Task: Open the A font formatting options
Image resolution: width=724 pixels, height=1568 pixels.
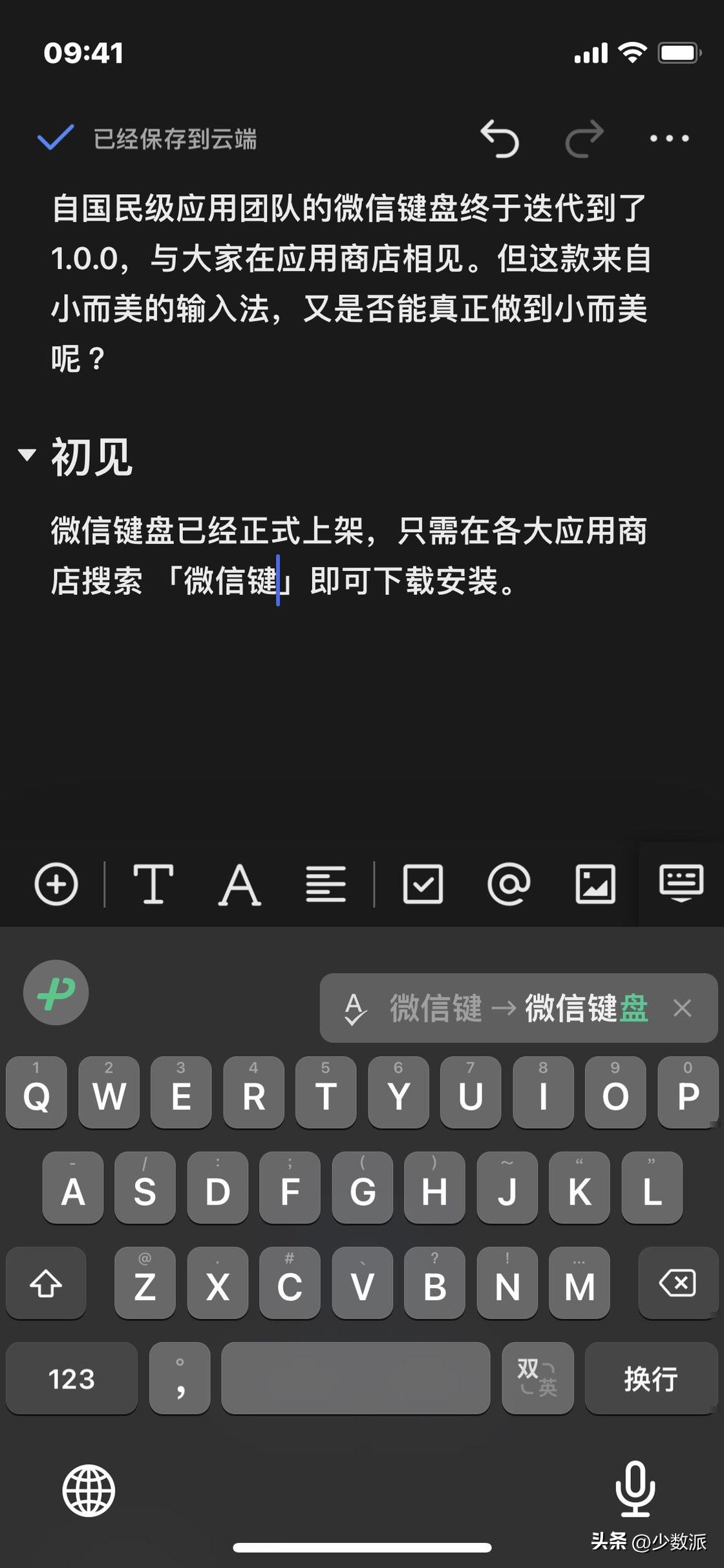Action: click(x=239, y=884)
